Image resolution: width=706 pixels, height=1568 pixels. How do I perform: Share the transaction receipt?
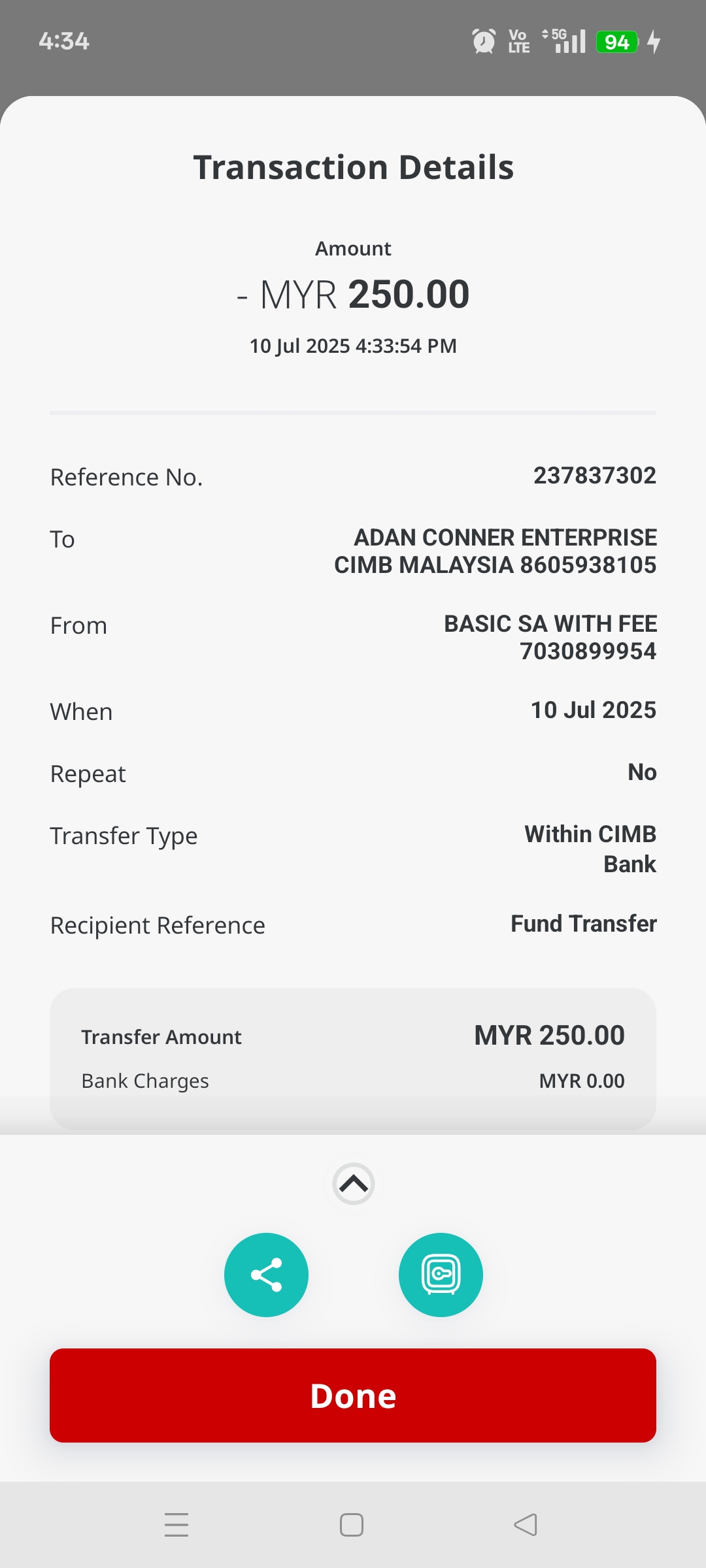tap(266, 1275)
